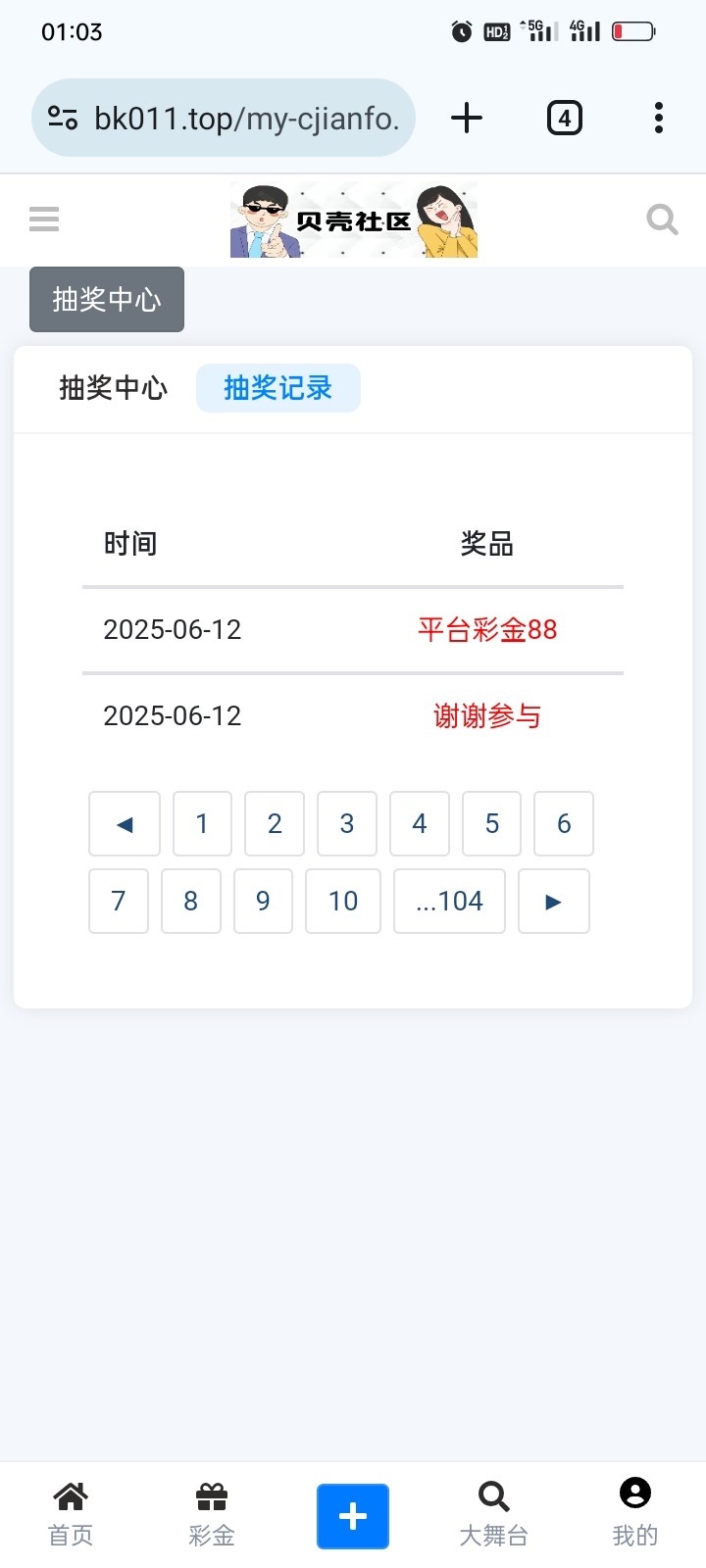Expand hidden pages via ...104 control

[x=449, y=901]
